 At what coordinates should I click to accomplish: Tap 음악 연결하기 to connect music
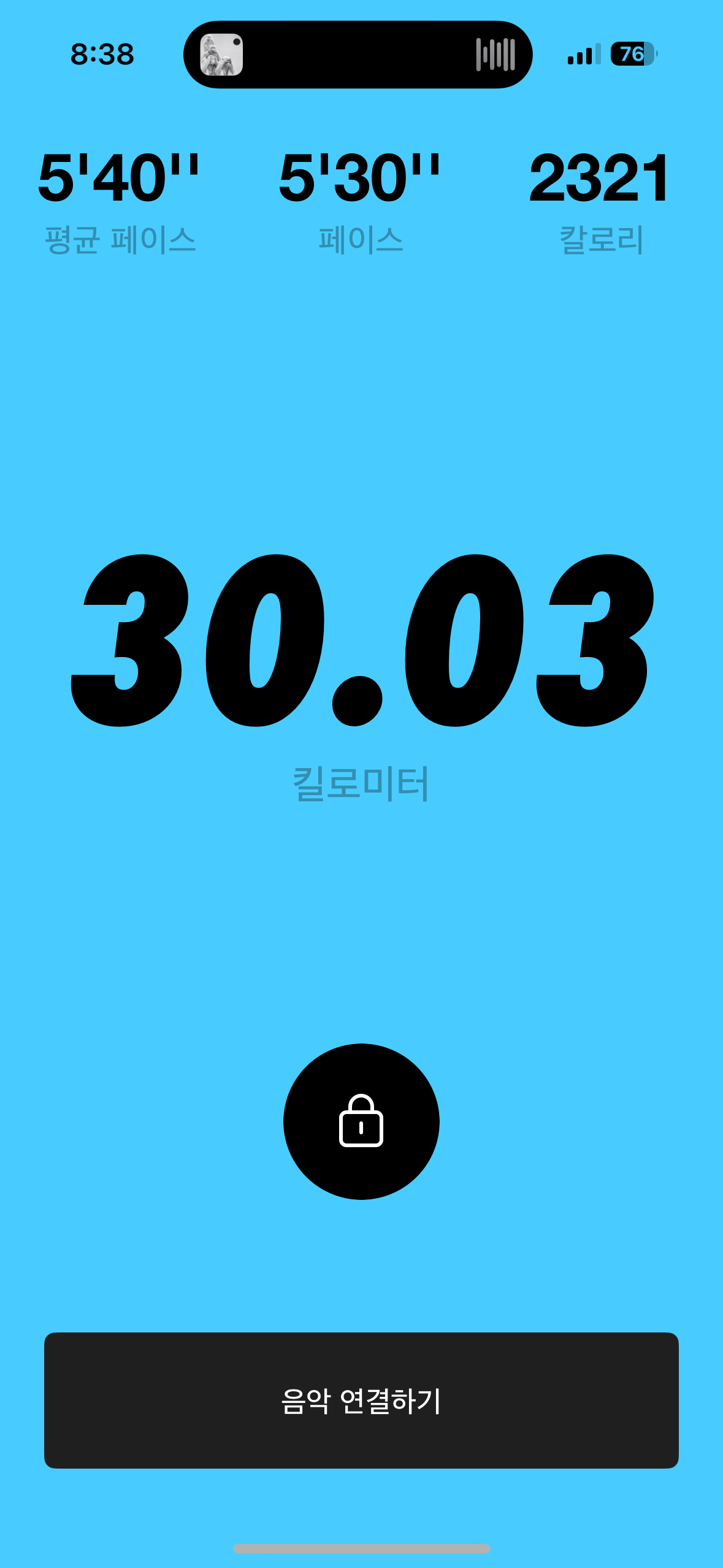tap(361, 1401)
